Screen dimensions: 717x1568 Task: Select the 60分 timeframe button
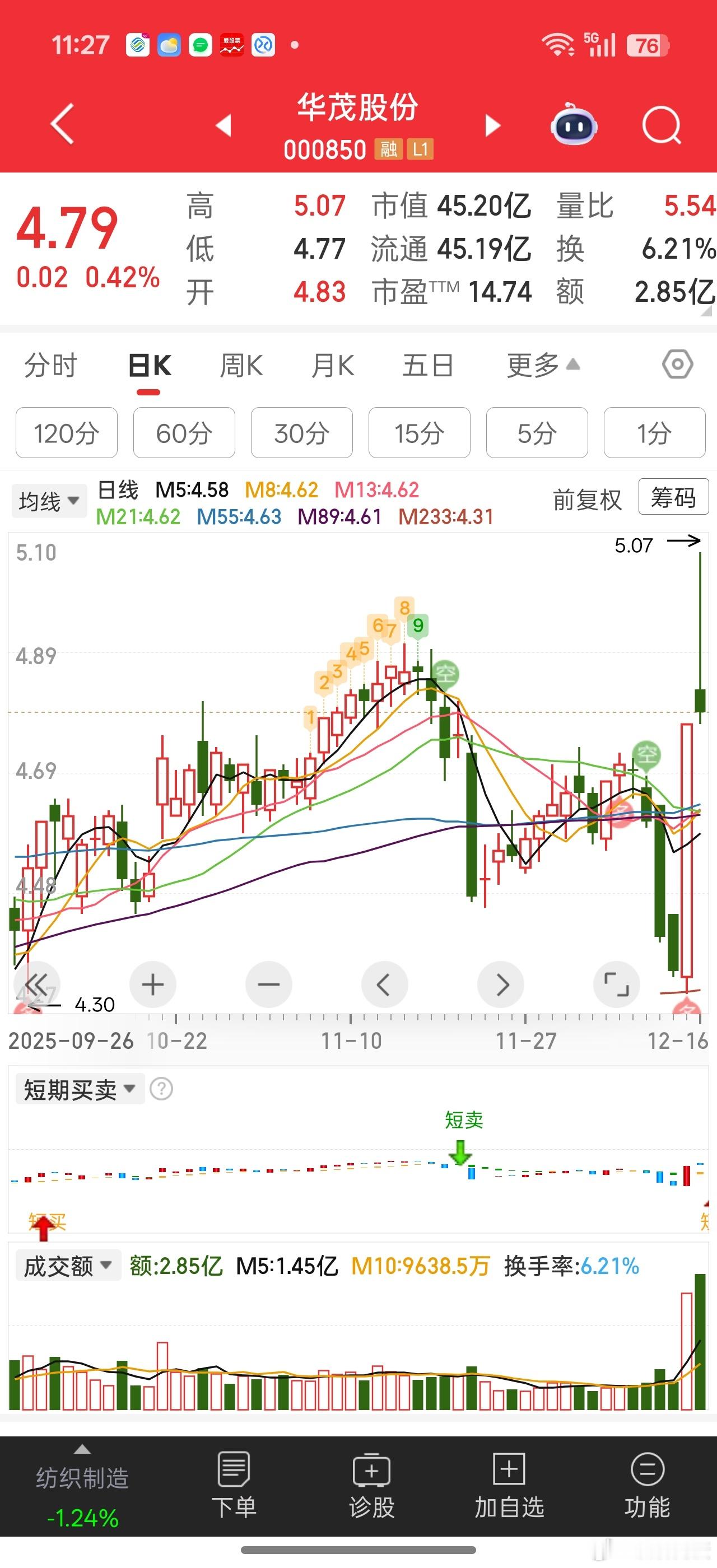tap(184, 433)
